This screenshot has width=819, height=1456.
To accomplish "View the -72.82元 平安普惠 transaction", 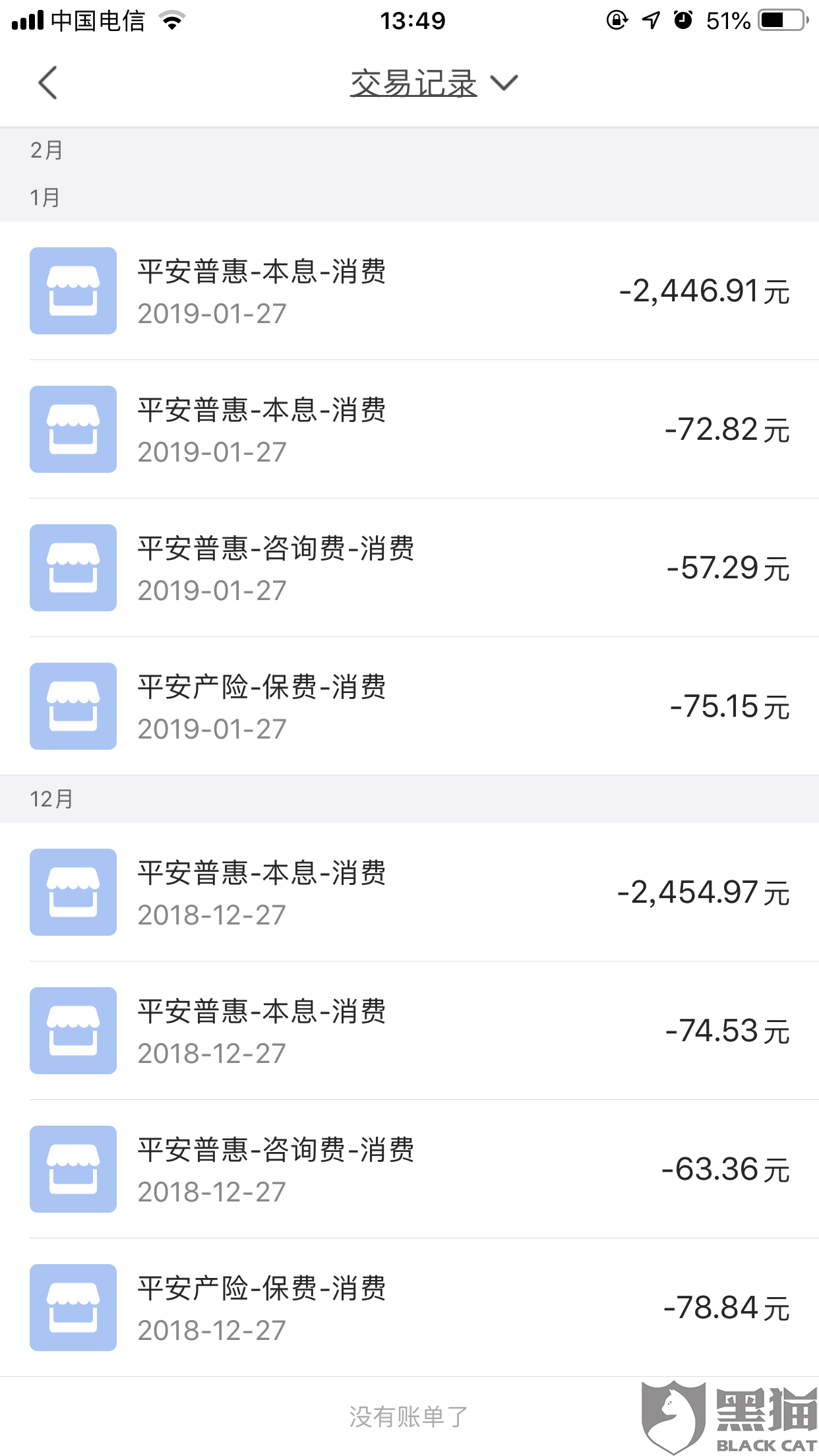I will (409, 429).
